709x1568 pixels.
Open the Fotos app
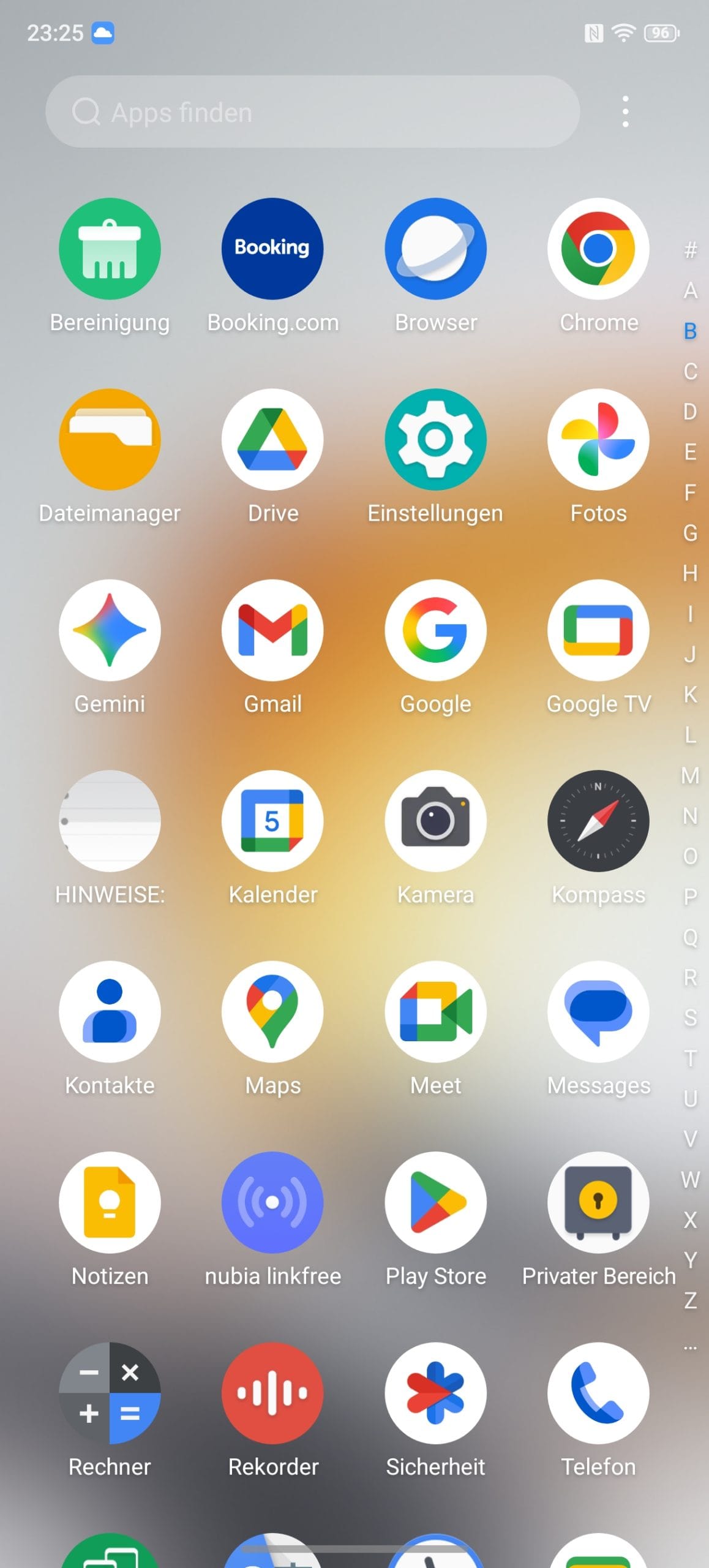(598, 440)
